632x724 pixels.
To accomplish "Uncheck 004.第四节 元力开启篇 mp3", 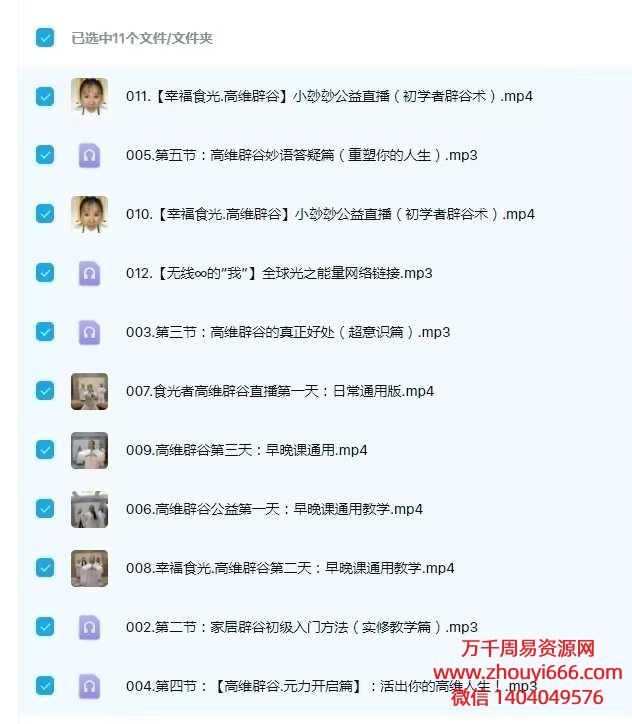I will coord(45,686).
